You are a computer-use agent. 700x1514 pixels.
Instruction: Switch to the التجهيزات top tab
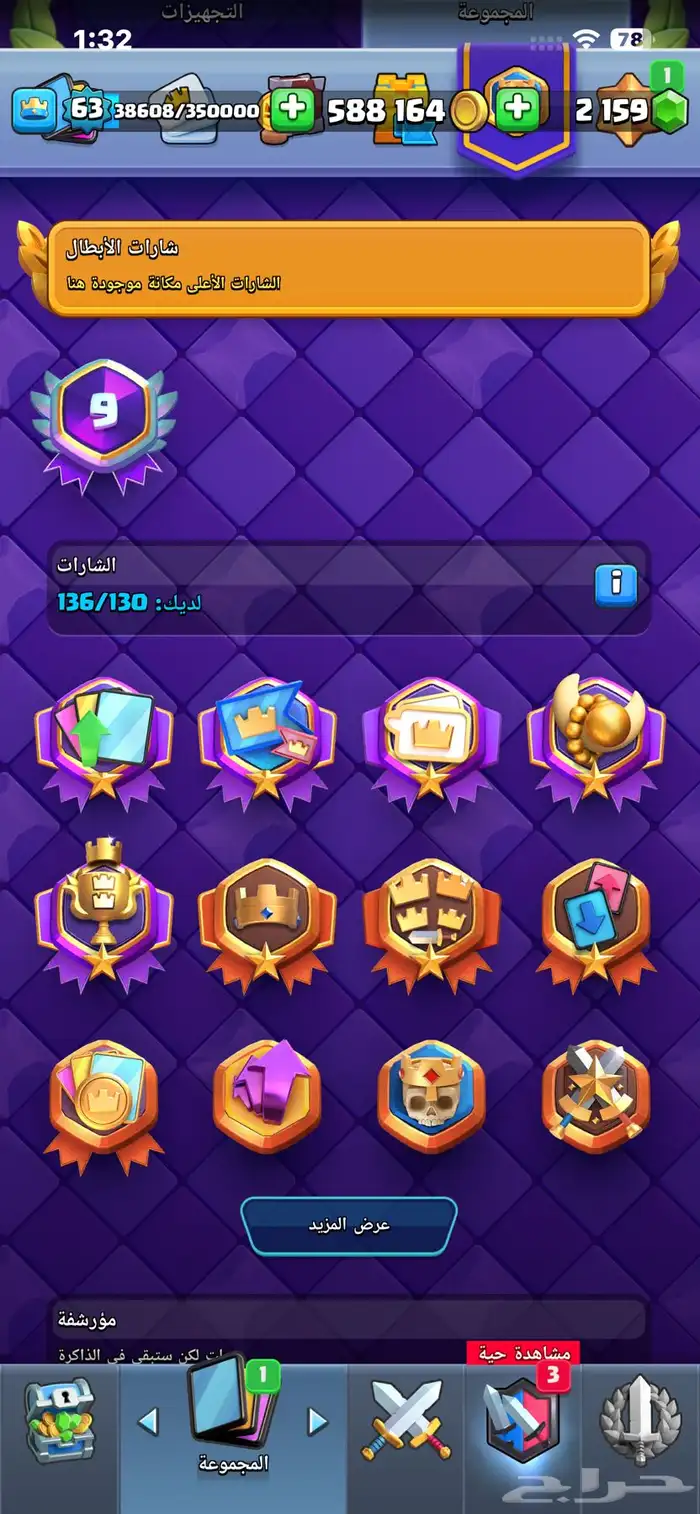point(203,13)
